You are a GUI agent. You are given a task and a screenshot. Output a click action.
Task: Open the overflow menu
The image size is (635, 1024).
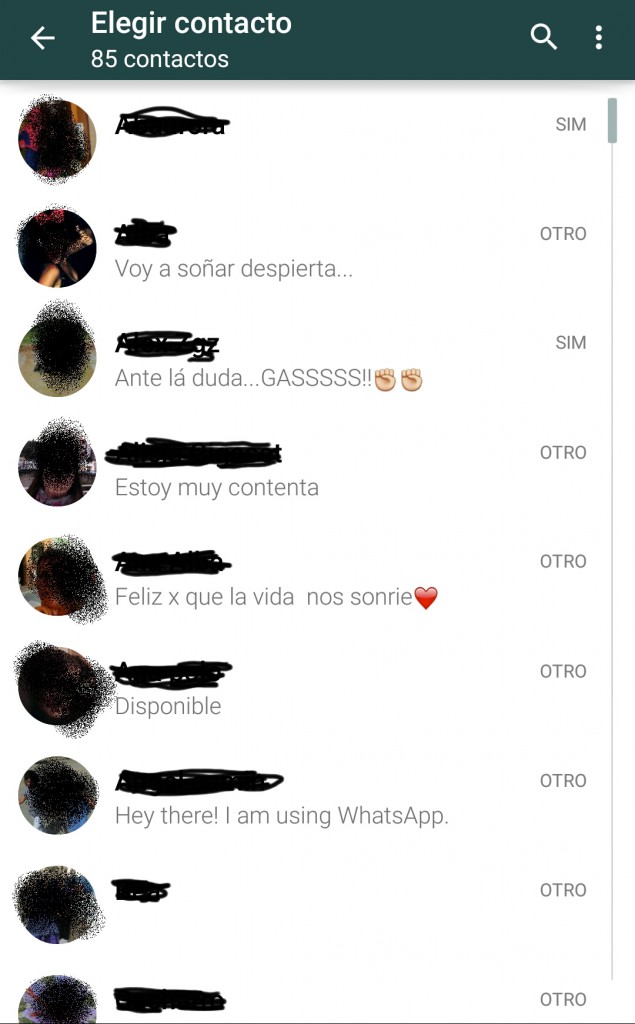(x=598, y=38)
